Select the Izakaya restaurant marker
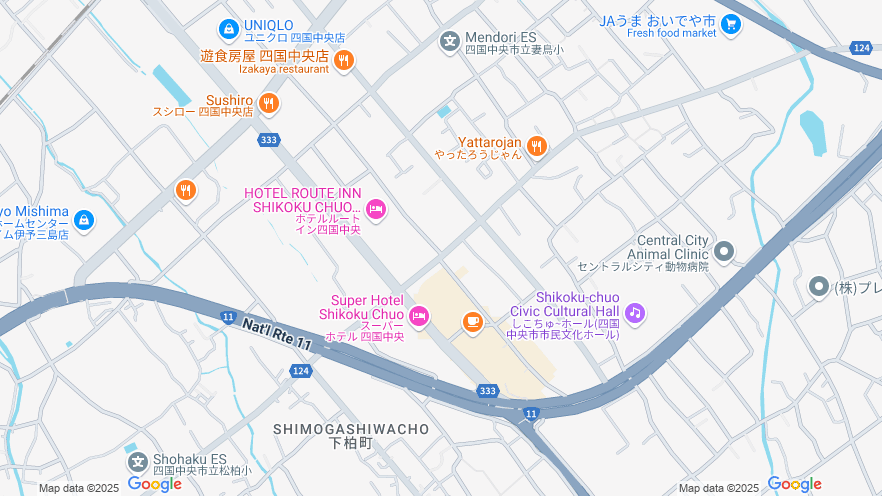The width and height of the screenshot is (882, 496). pyautogui.click(x=344, y=60)
